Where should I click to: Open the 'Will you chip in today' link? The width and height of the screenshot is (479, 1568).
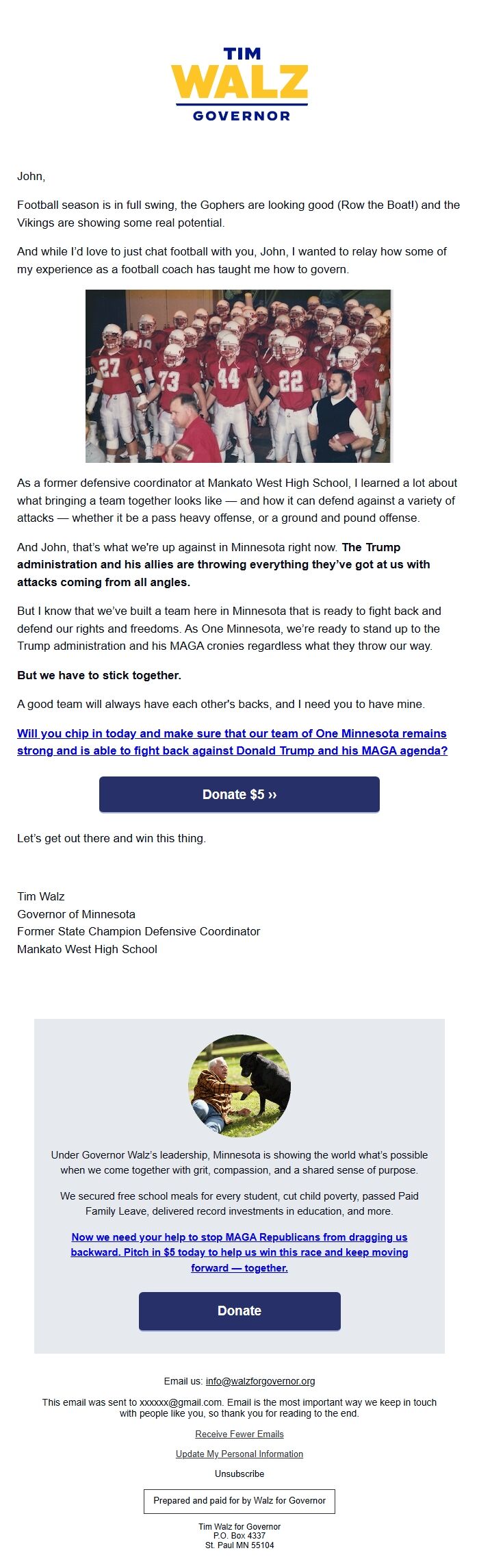232,742
